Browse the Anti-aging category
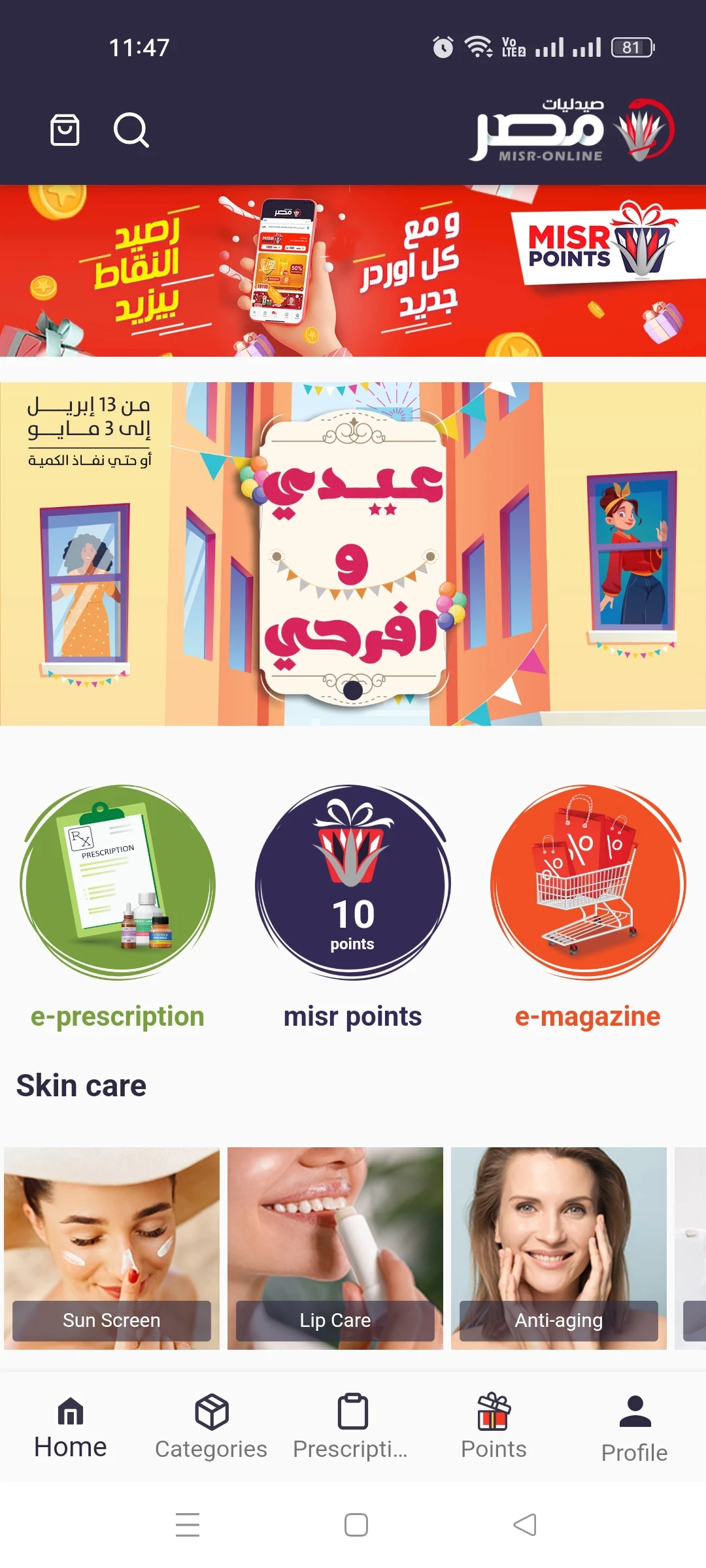This screenshot has height=1568, width=706. click(559, 1248)
